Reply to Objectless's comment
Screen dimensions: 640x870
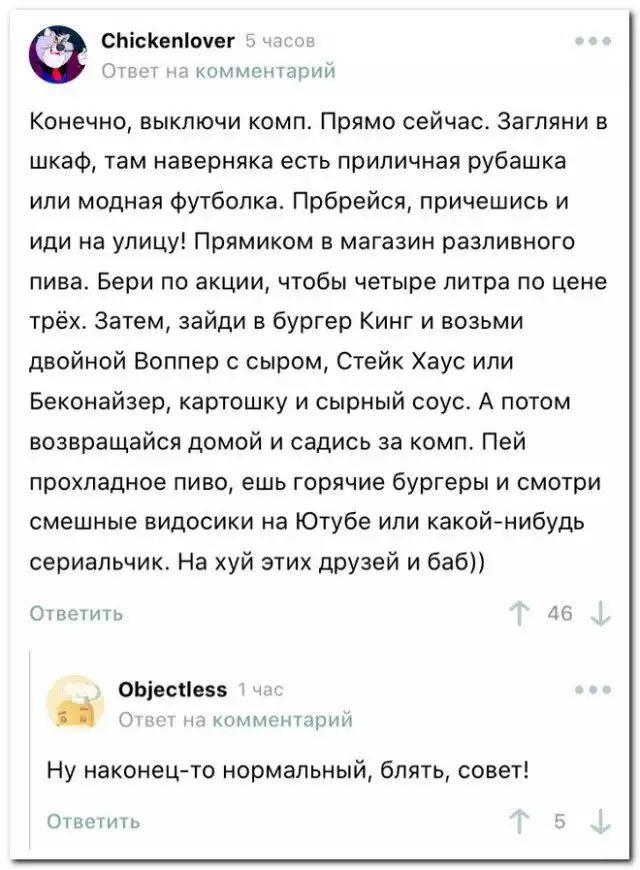click(93, 821)
